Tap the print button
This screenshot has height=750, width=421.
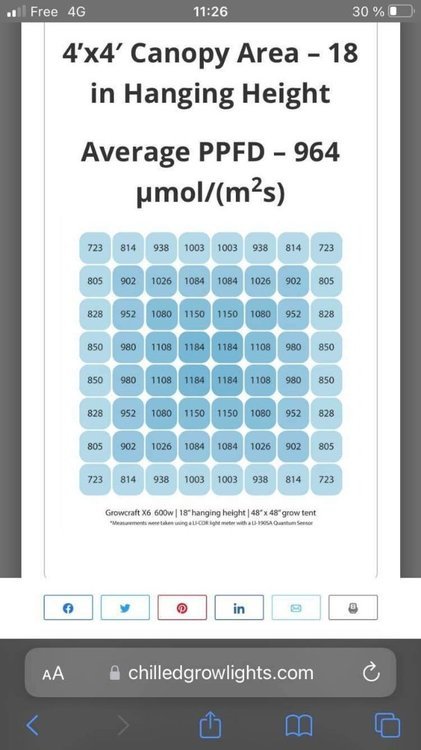pyautogui.click(x=353, y=607)
